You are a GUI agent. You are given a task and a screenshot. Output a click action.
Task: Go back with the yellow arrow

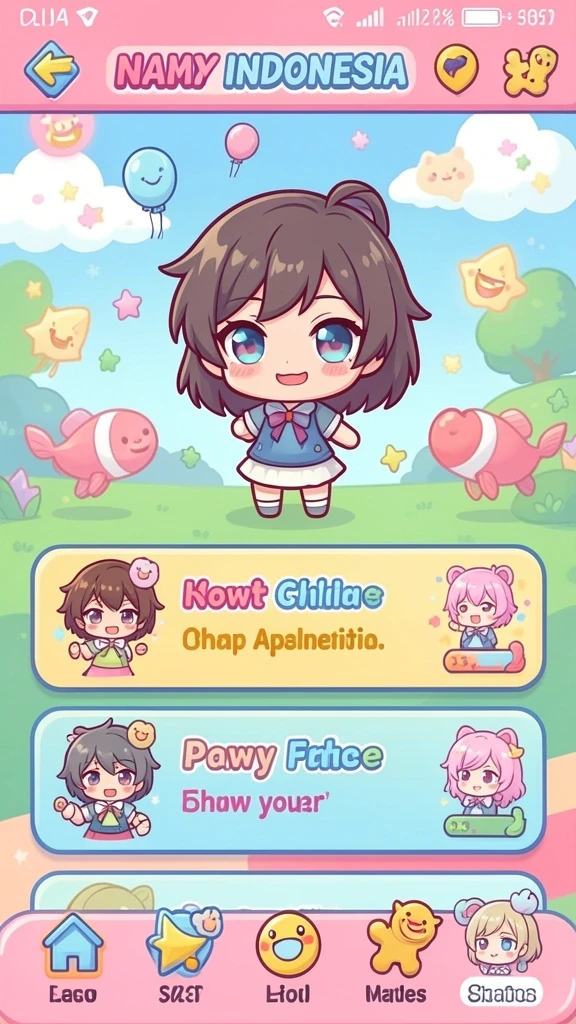(52, 69)
